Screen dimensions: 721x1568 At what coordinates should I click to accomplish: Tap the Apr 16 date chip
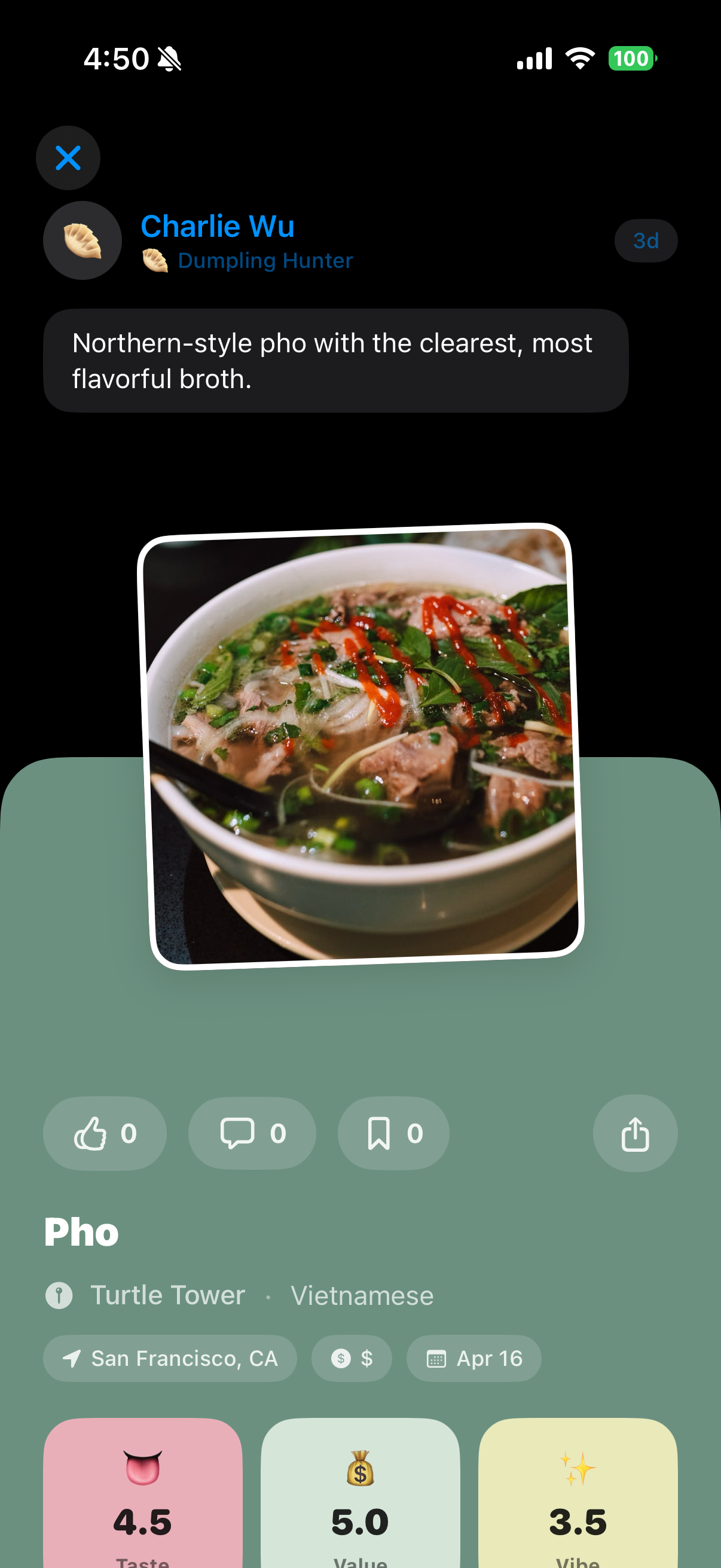pyautogui.click(x=474, y=1359)
